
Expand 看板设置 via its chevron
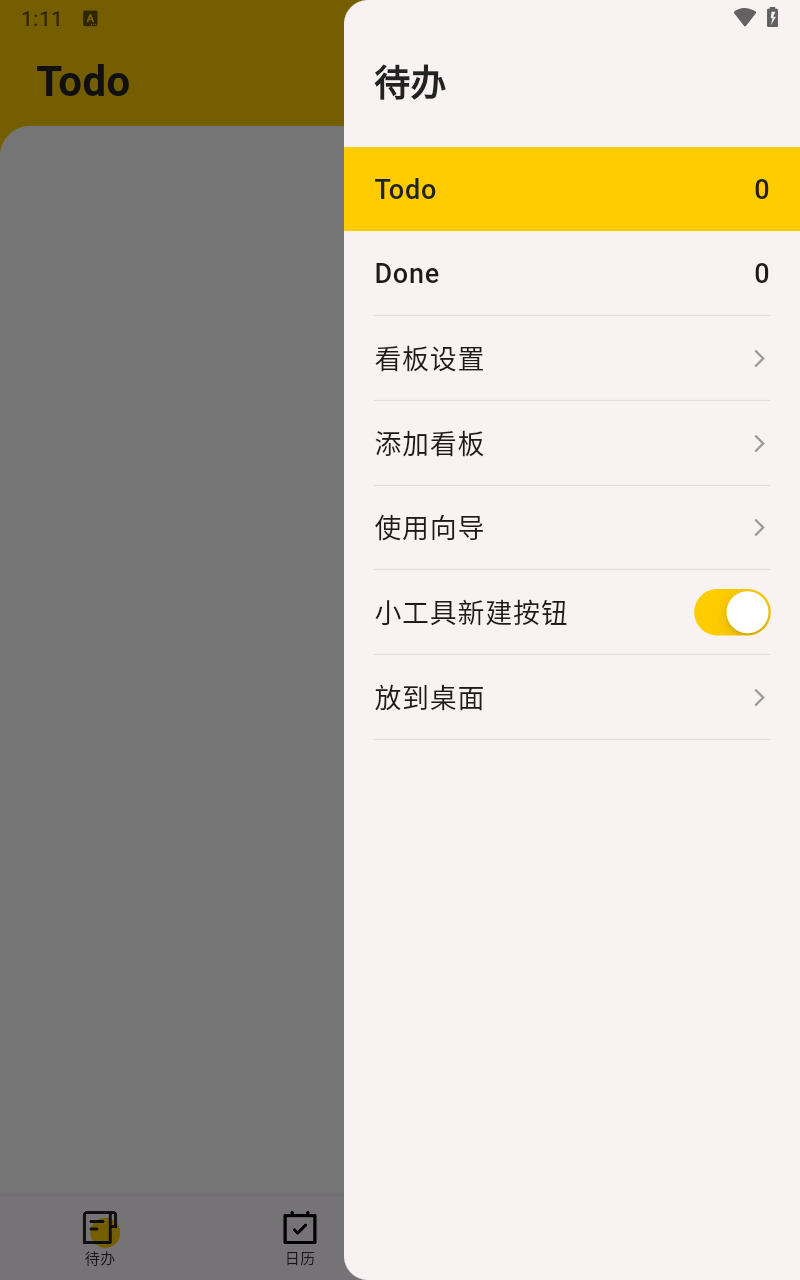coord(757,358)
